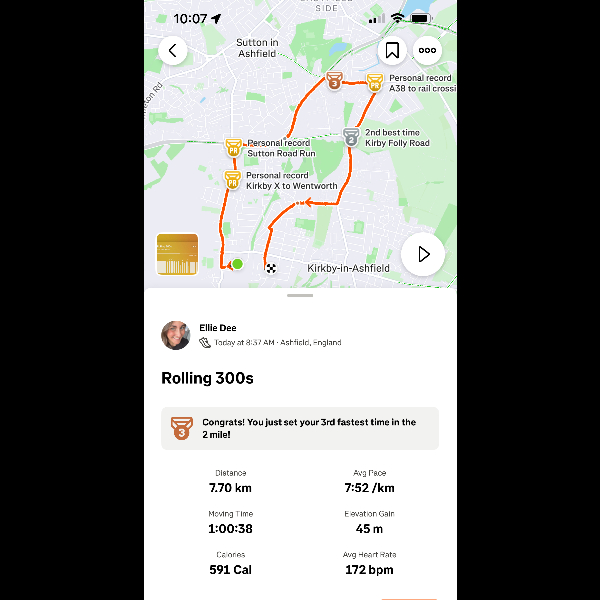Open the Kirby Folly Road 2nd best time marker
Image resolution: width=600 pixels, height=600 pixels.
(x=351, y=137)
